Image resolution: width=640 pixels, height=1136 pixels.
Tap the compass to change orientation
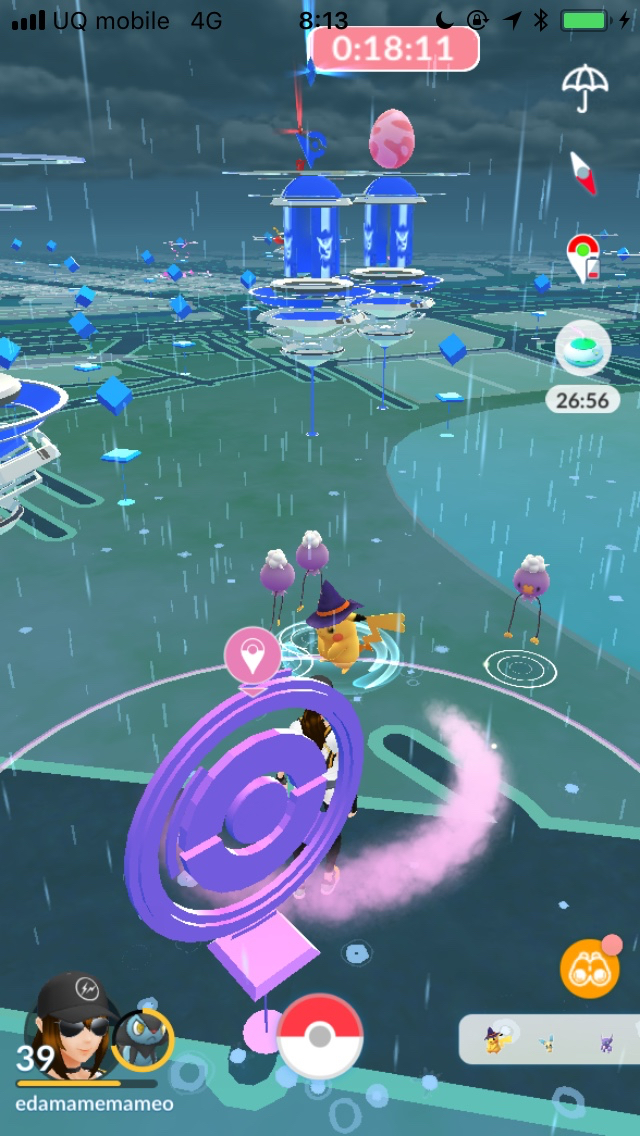pyautogui.click(x=583, y=173)
